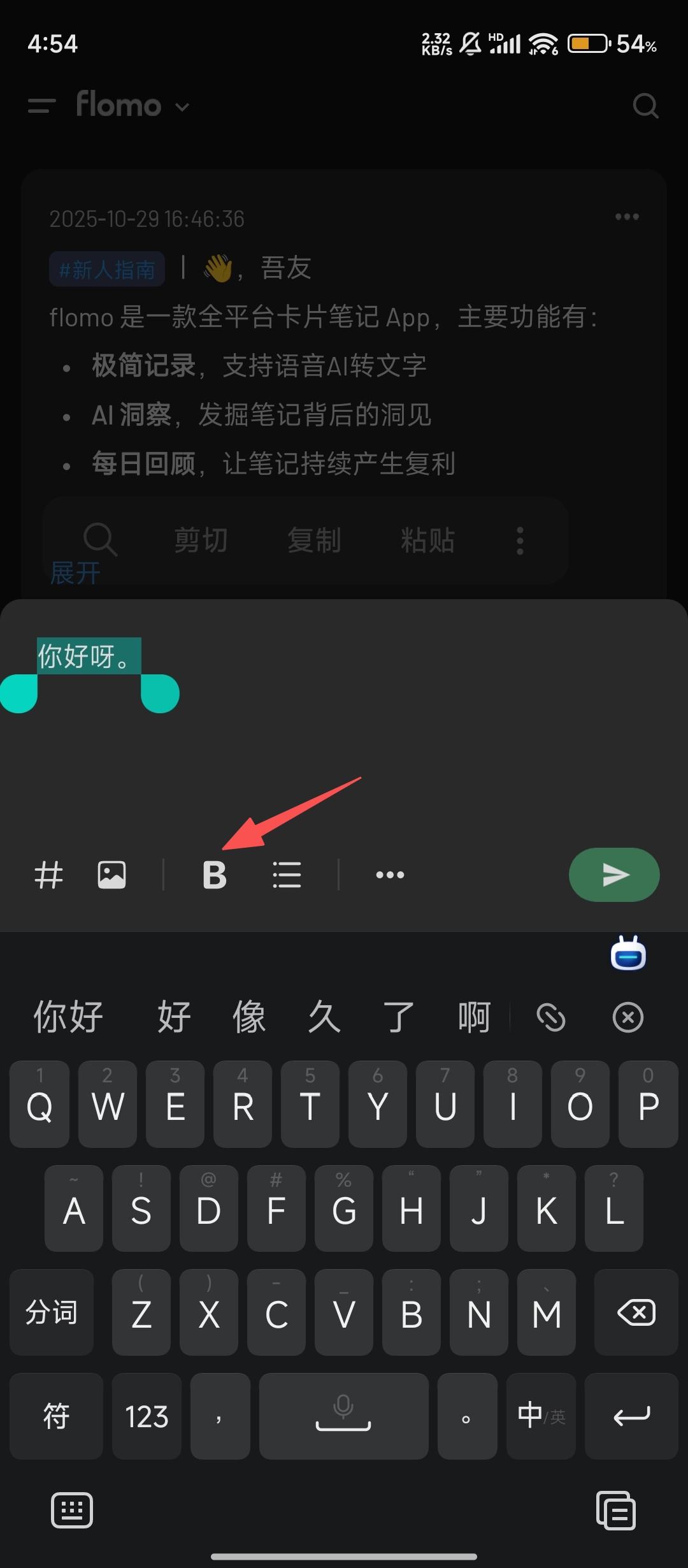This screenshot has width=688, height=1568.
Task: Tap 粘贴 to paste text
Action: pyautogui.click(x=427, y=541)
